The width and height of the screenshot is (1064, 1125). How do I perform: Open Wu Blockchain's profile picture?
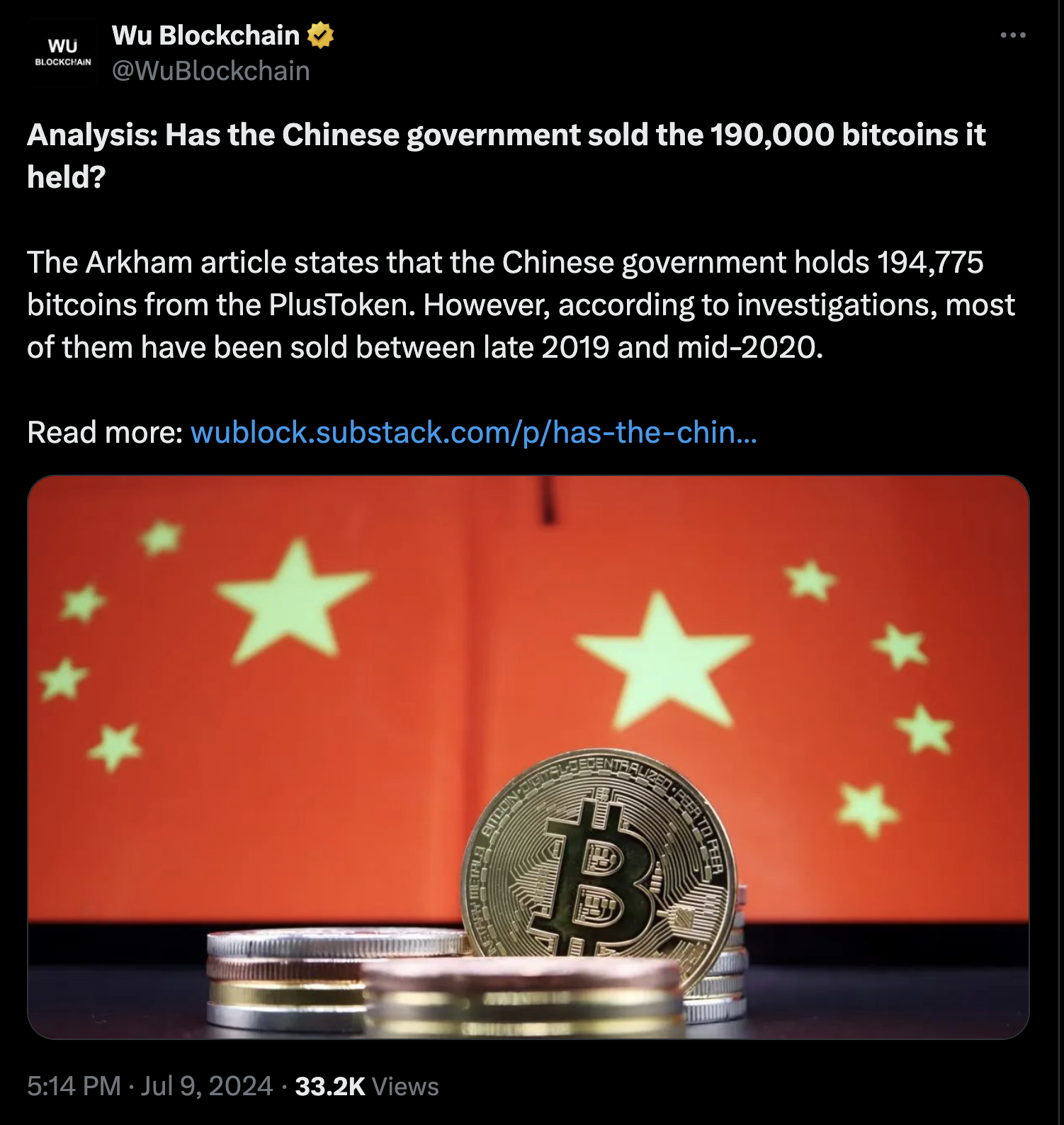[x=63, y=53]
